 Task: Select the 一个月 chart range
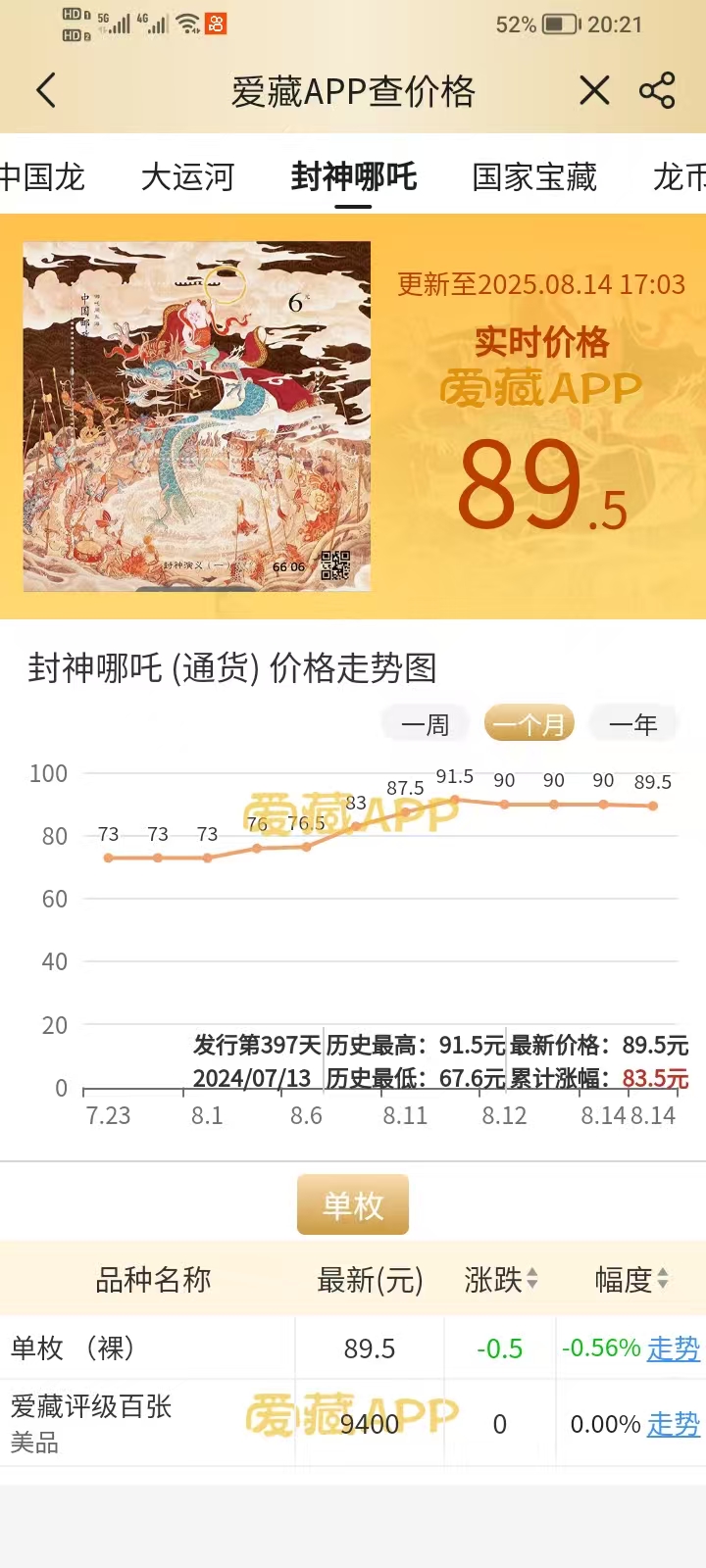pyautogui.click(x=529, y=724)
